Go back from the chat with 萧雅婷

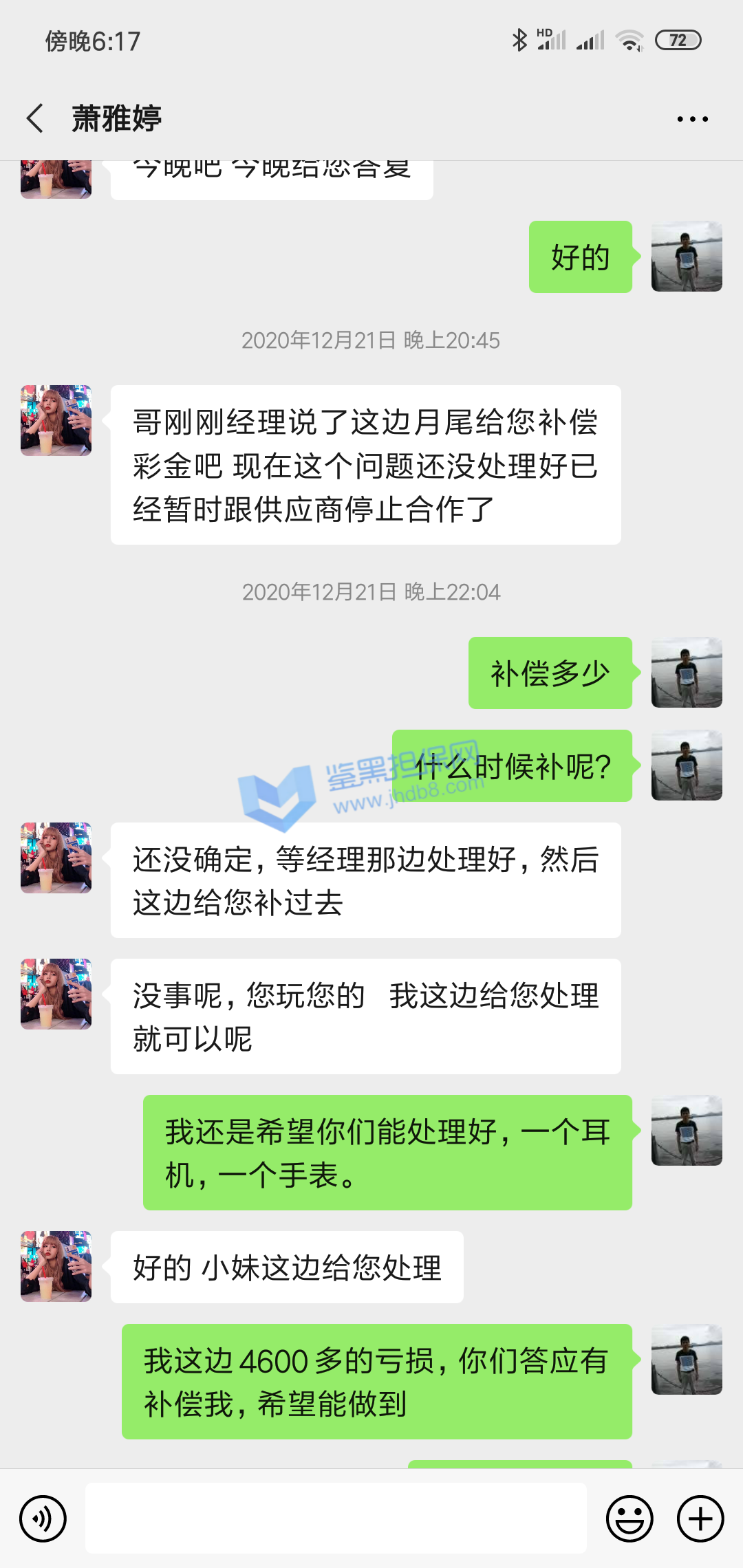pos(36,118)
